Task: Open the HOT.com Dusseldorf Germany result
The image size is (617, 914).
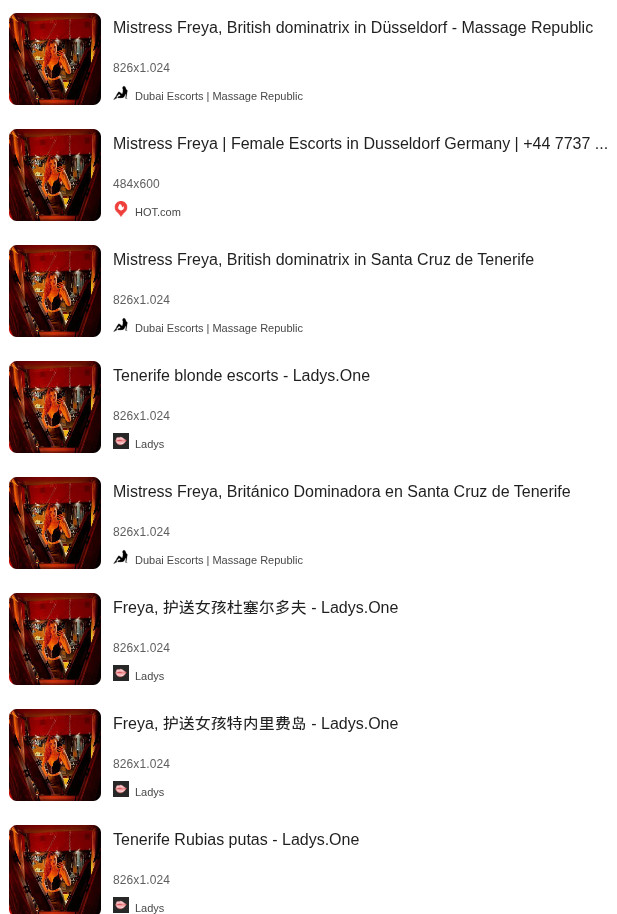Action: tap(359, 144)
